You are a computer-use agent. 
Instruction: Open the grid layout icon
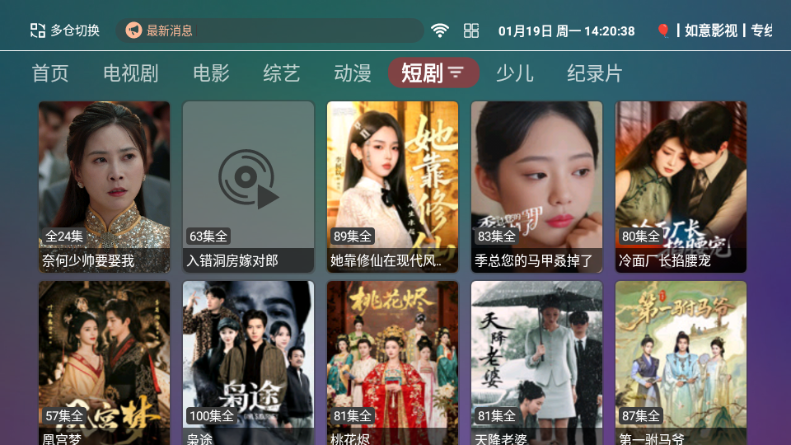pyautogui.click(x=472, y=31)
